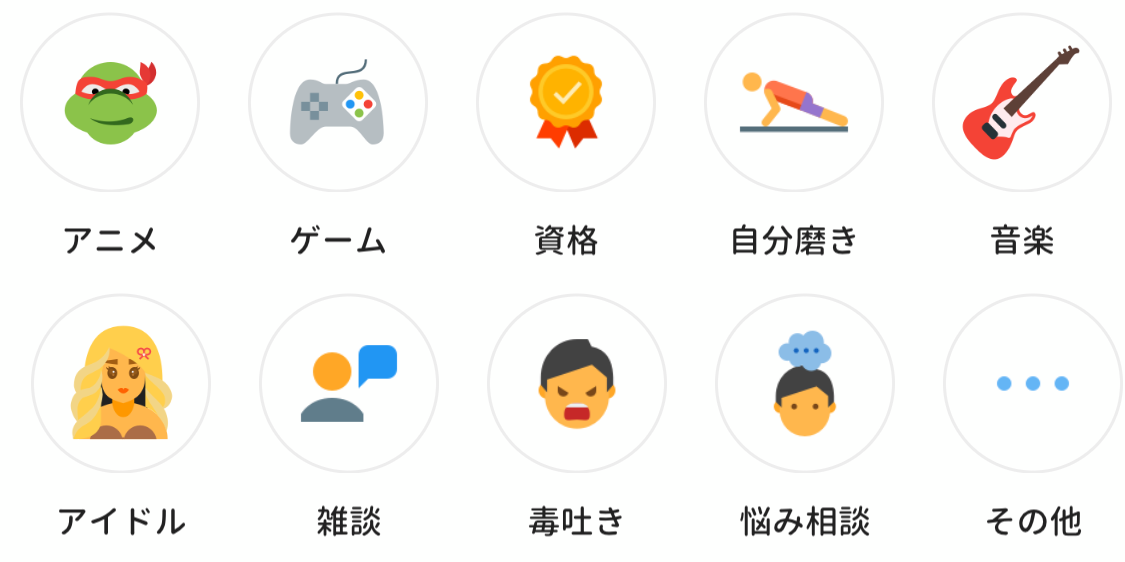Pick the 音楽 category
Image resolution: width=1125 pixels, height=562 pixels.
[x=1021, y=103]
